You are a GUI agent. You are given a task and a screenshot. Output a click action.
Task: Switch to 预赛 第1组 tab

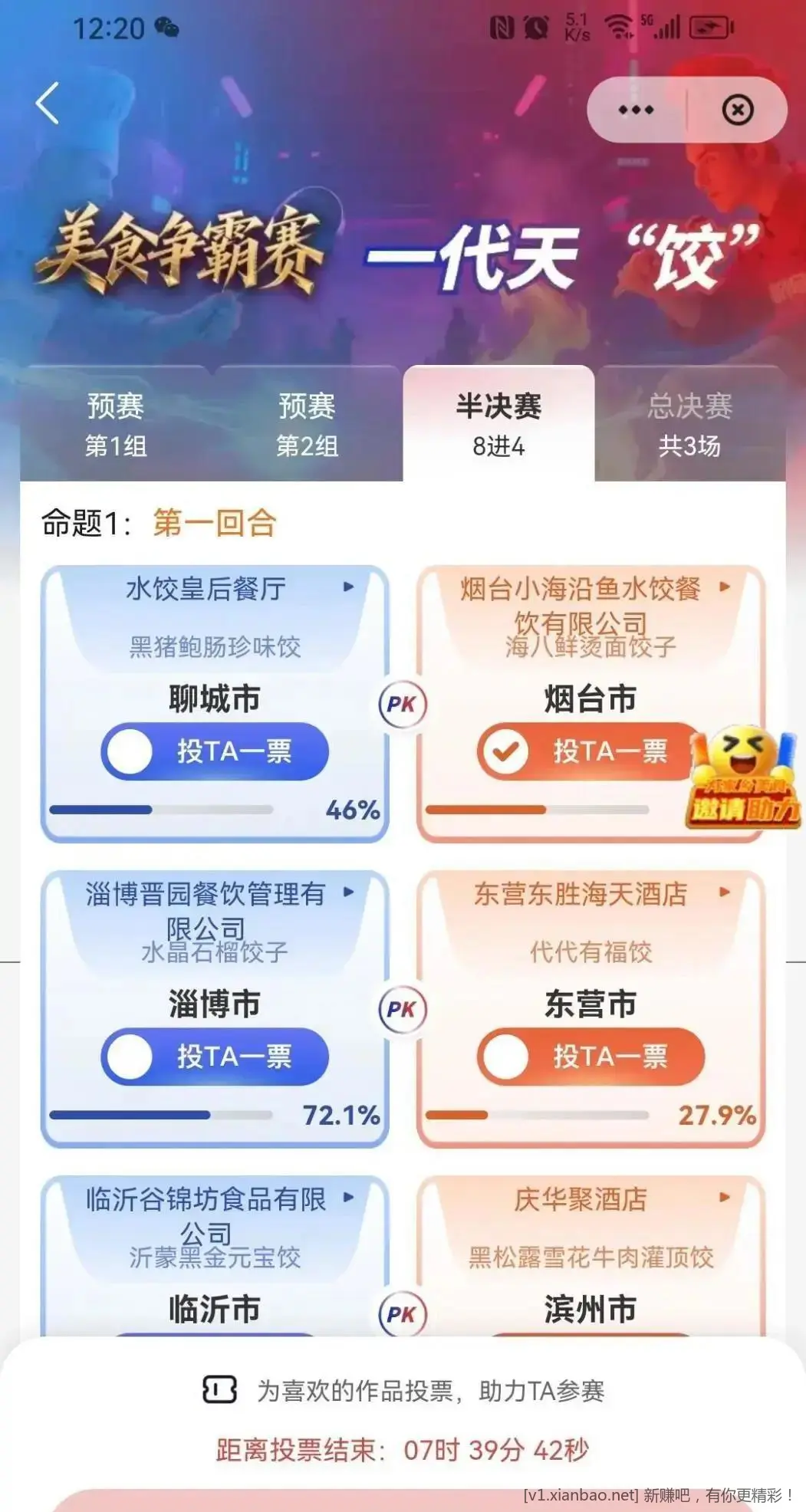(116, 424)
